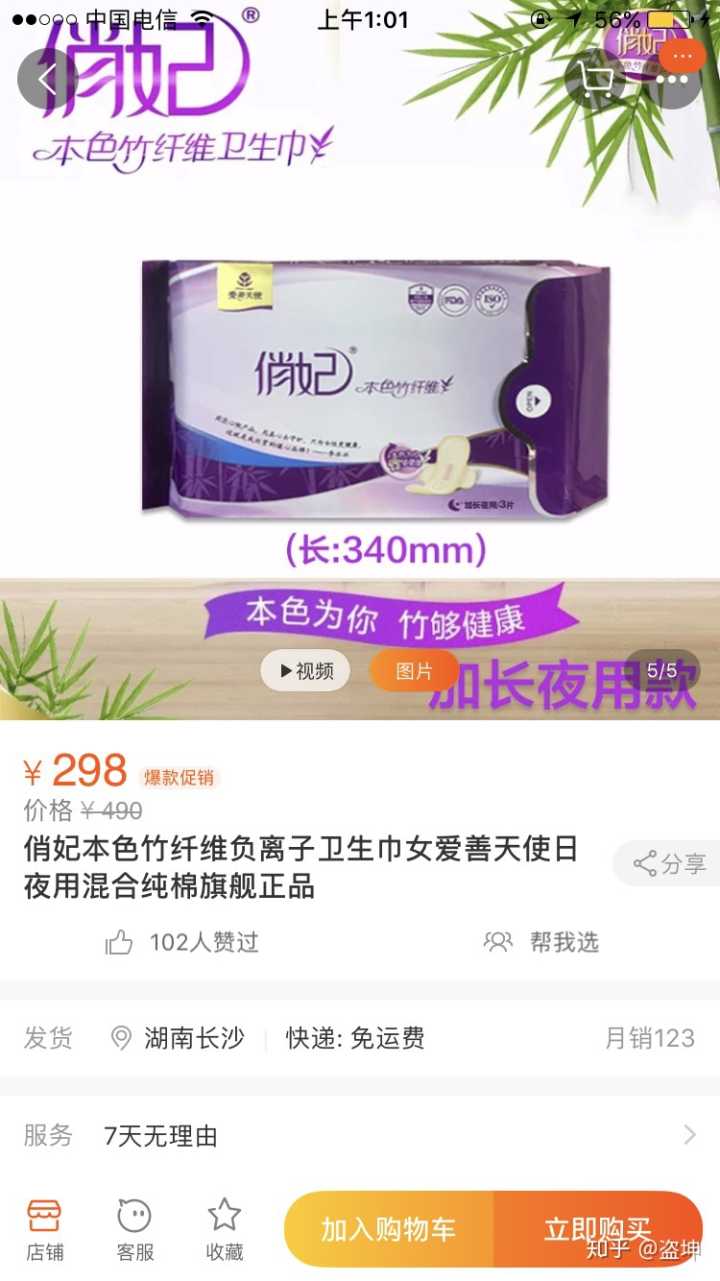This screenshot has width=720, height=1281.
Task: Like the product with 102人赞过
Action: click(182, 942)
